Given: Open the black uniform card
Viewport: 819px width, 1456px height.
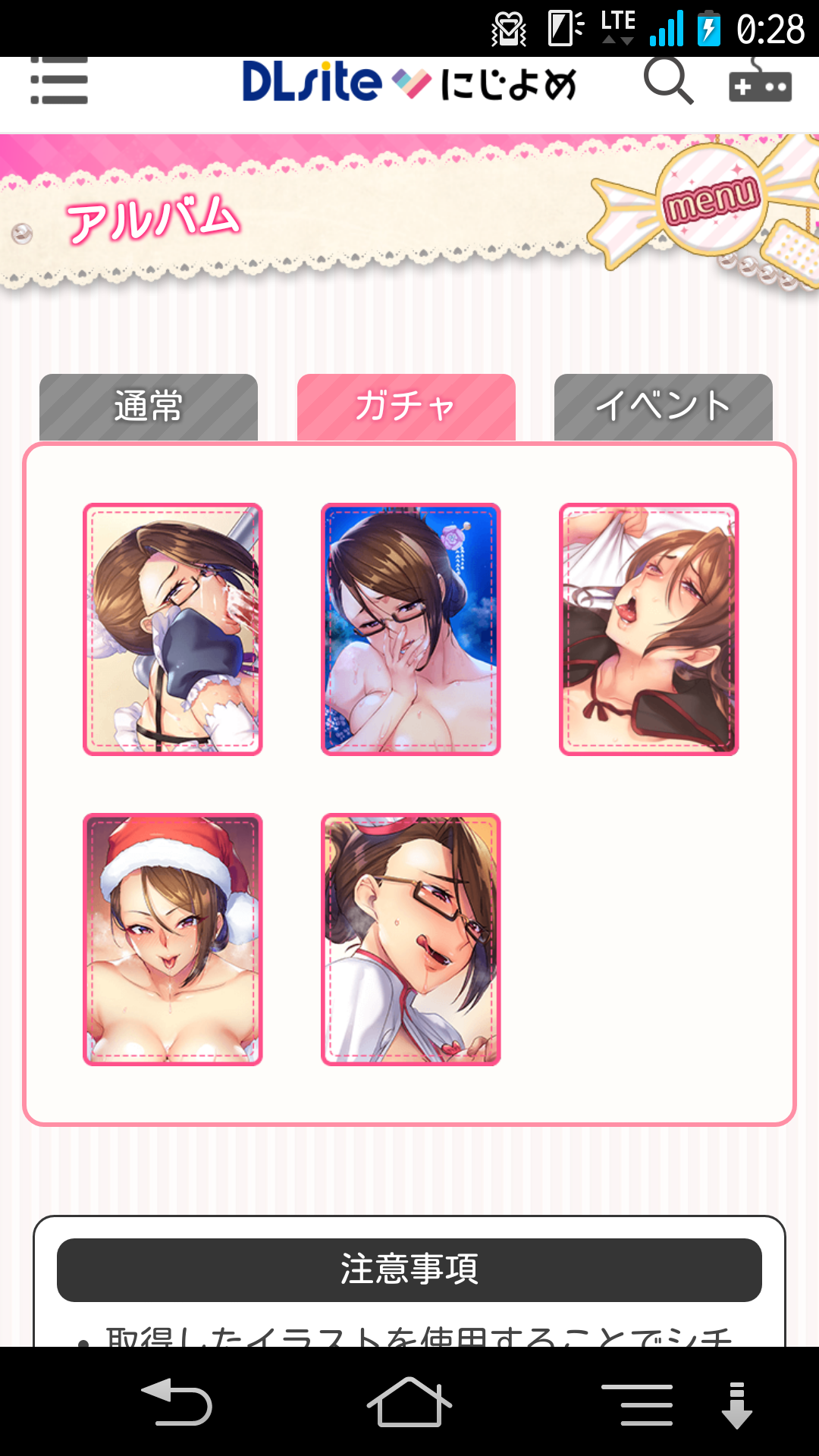Looking at the screenshot, I should (x=649, y=629).
